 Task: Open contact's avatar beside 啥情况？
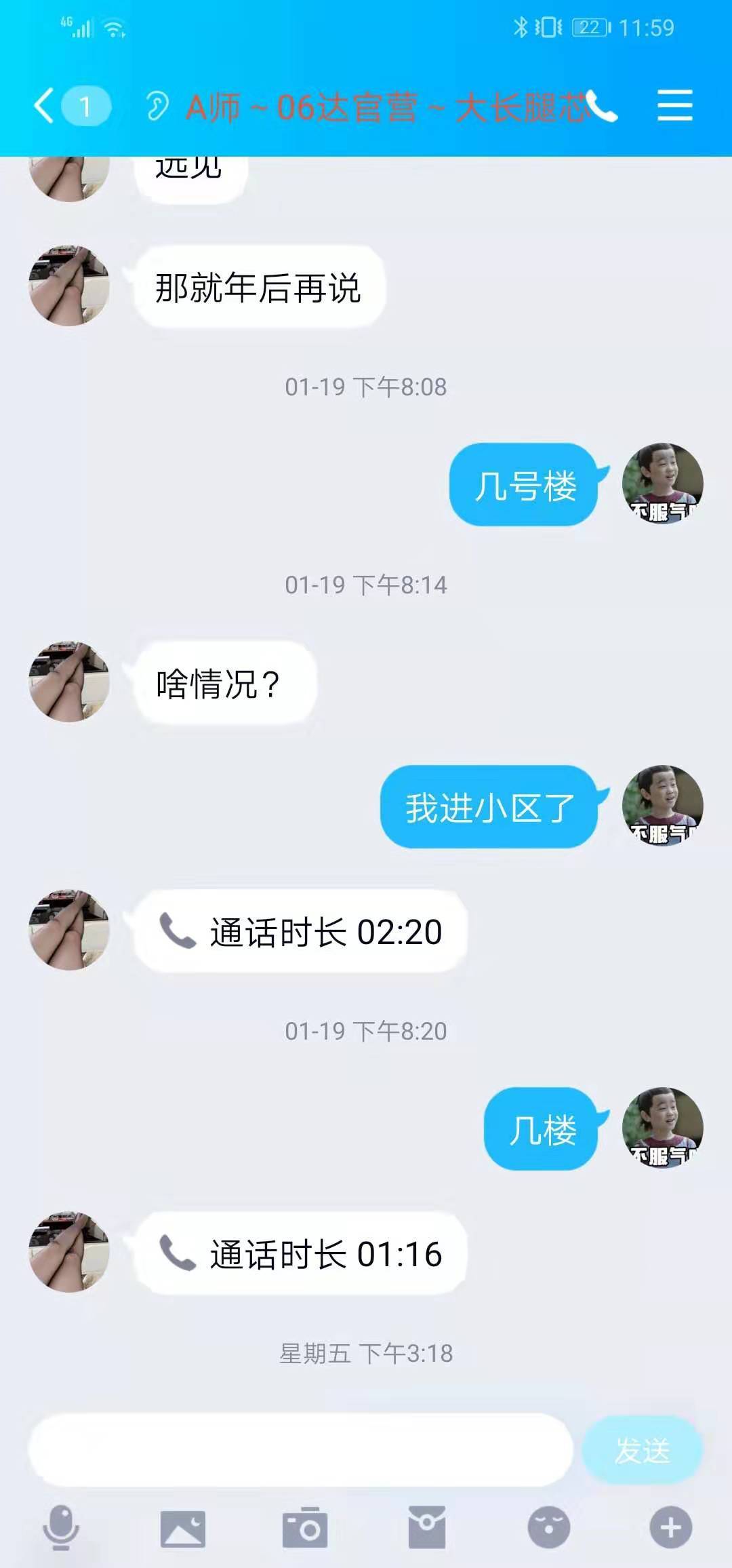pos(69,682)
